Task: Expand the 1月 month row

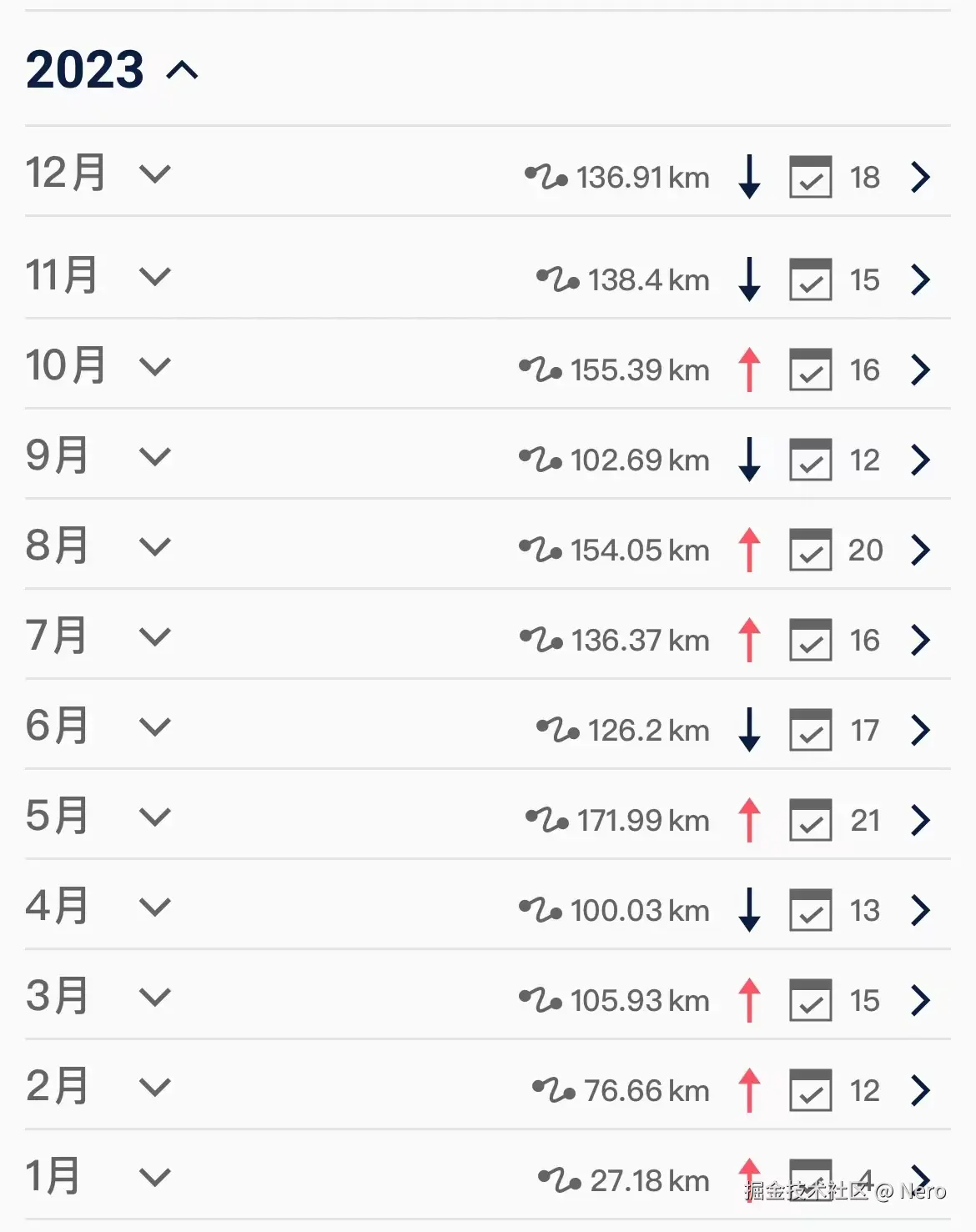Action: point(155,1177)
